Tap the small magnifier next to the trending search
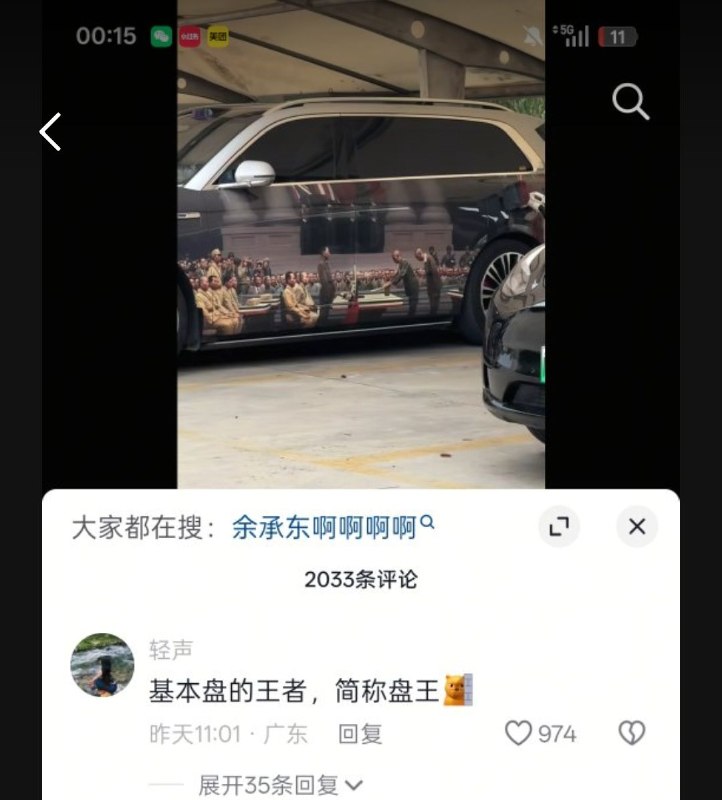 point(429,522)
